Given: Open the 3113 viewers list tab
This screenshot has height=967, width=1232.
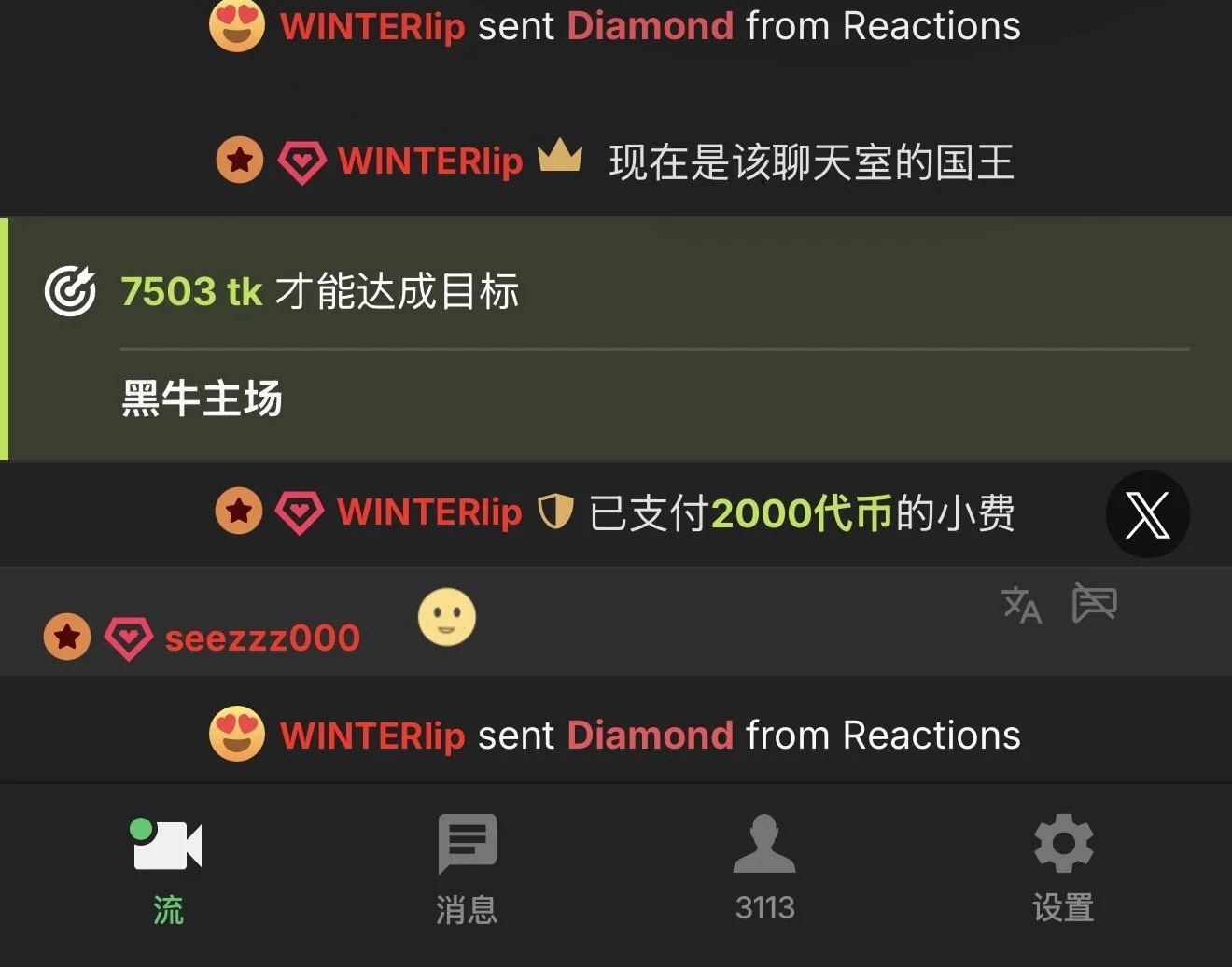Looking at the screenshot, I should point(764,870).
